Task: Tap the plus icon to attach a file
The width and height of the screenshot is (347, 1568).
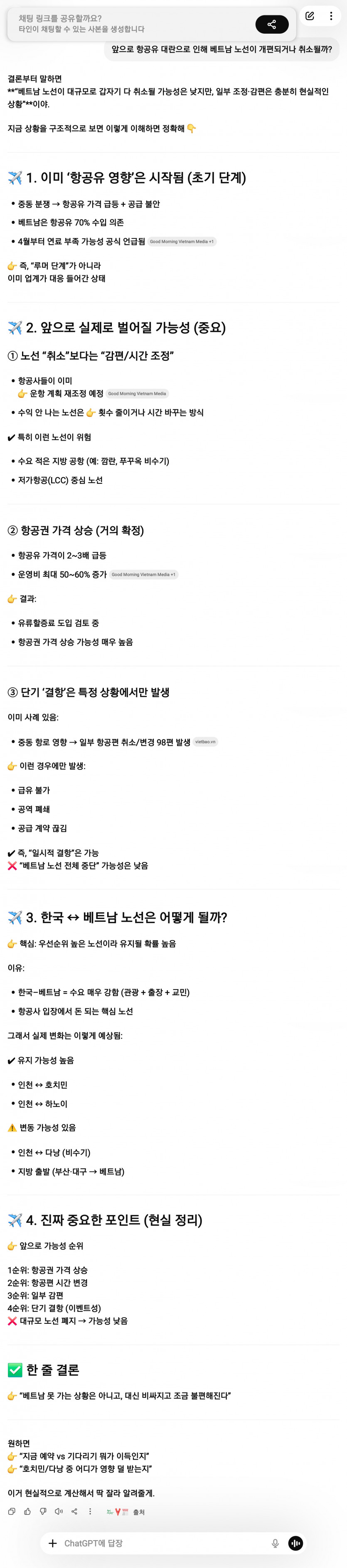Action: coord(53,1543)
